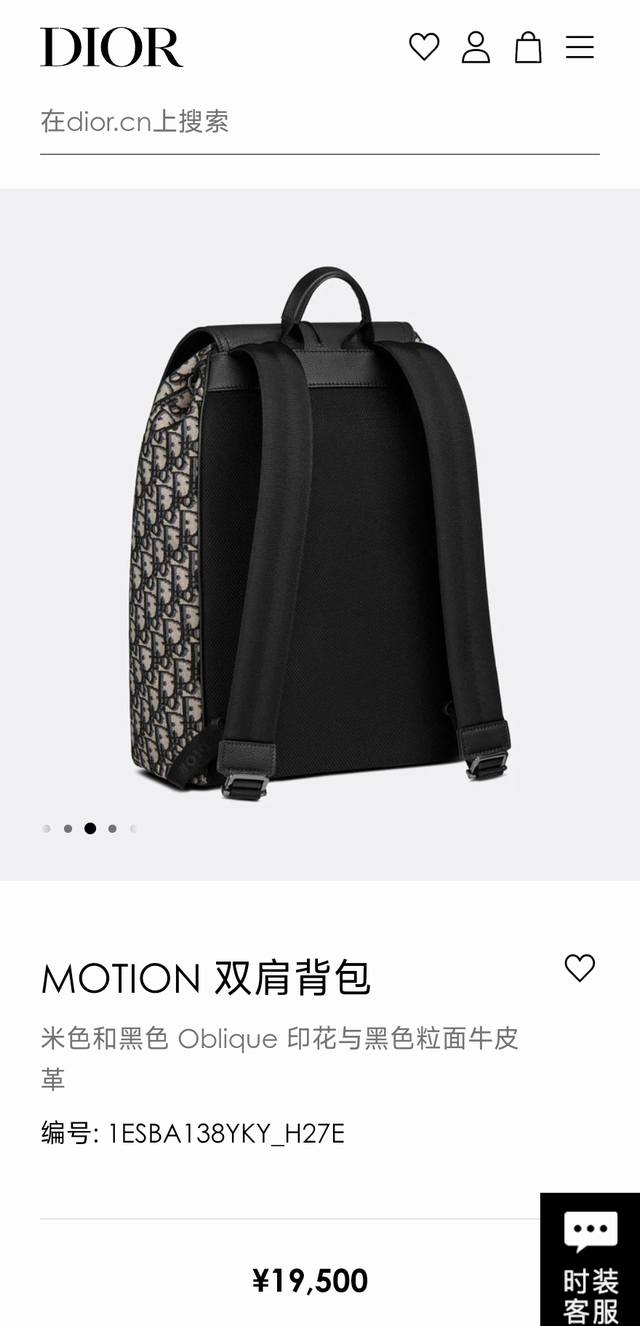This screenshot has height=1326, width=640.
Task: Jump to the second image dot
Action: pyautogui.click(x=68, y=828)
